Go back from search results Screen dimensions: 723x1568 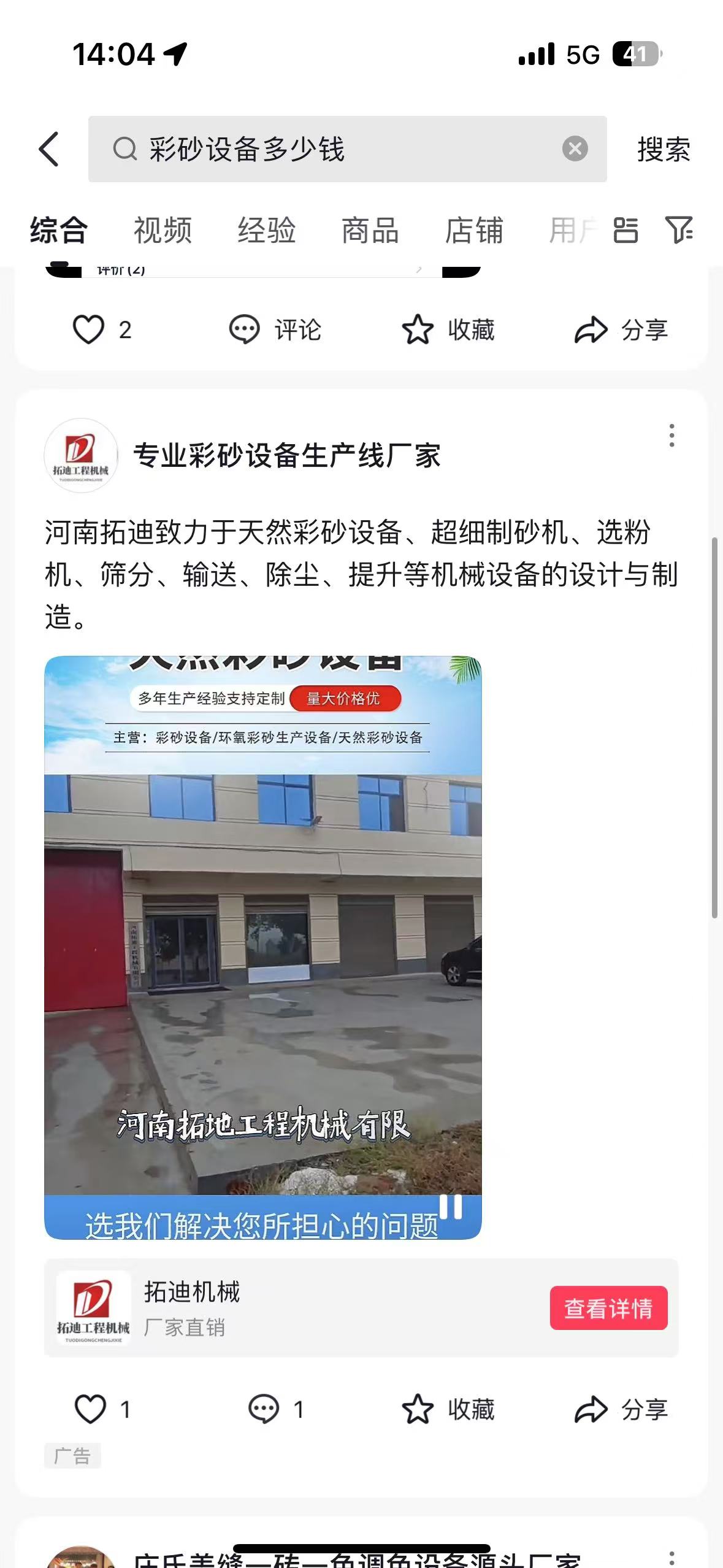point(49,149)
